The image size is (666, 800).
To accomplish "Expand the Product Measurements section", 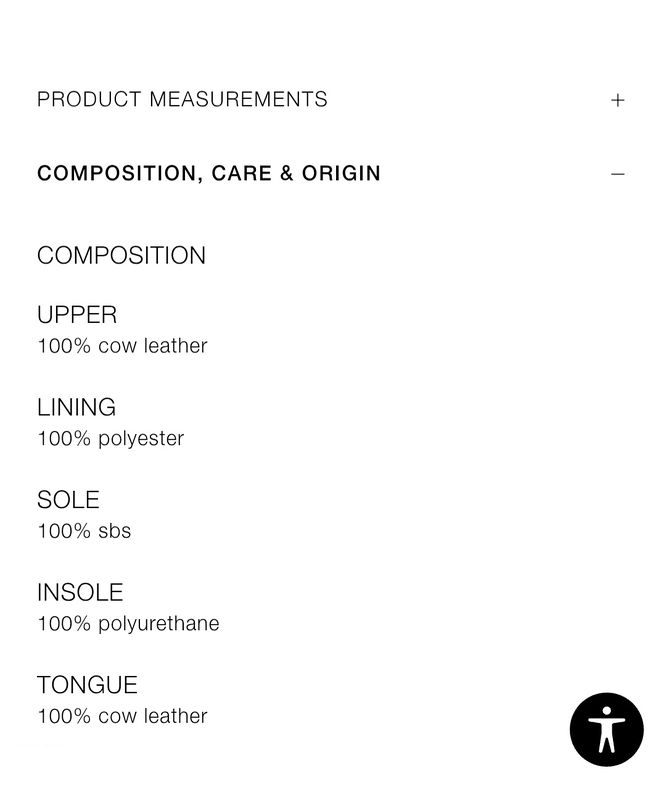I will point(617,100).
